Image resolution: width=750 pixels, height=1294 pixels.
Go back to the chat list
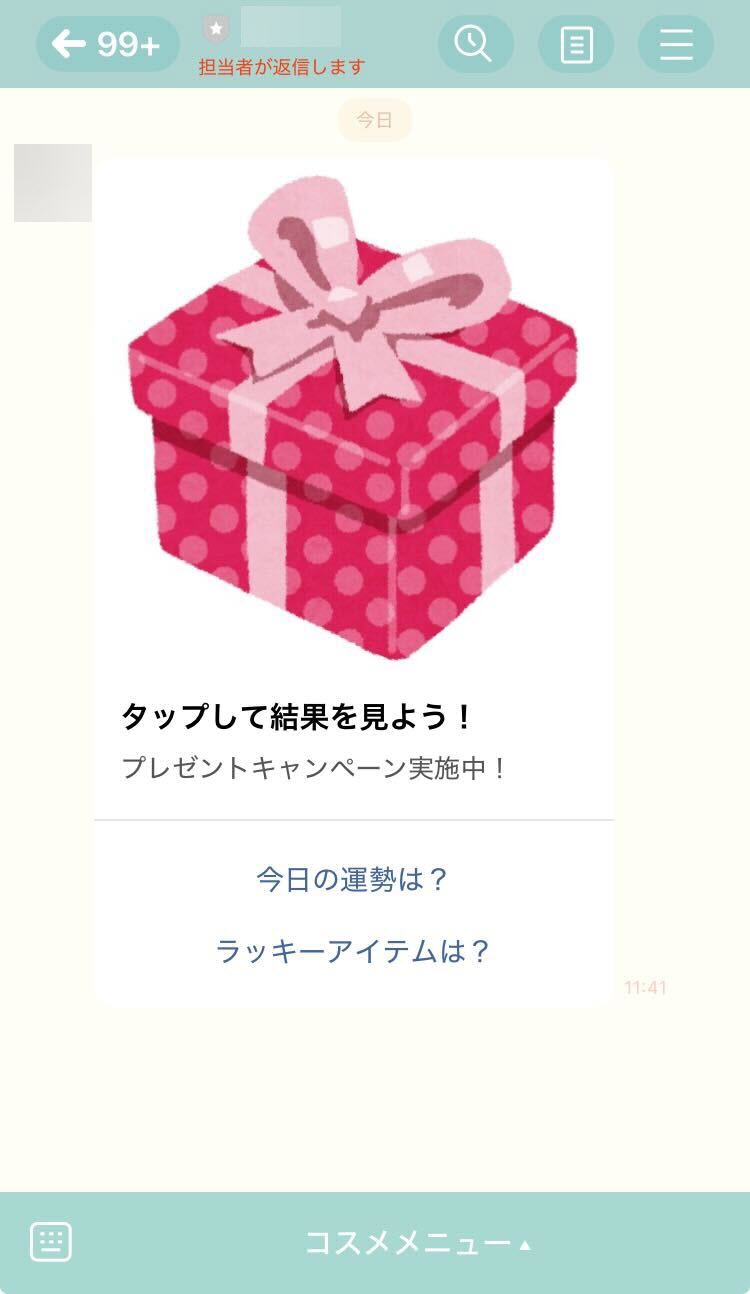click(x=107, y=44)
